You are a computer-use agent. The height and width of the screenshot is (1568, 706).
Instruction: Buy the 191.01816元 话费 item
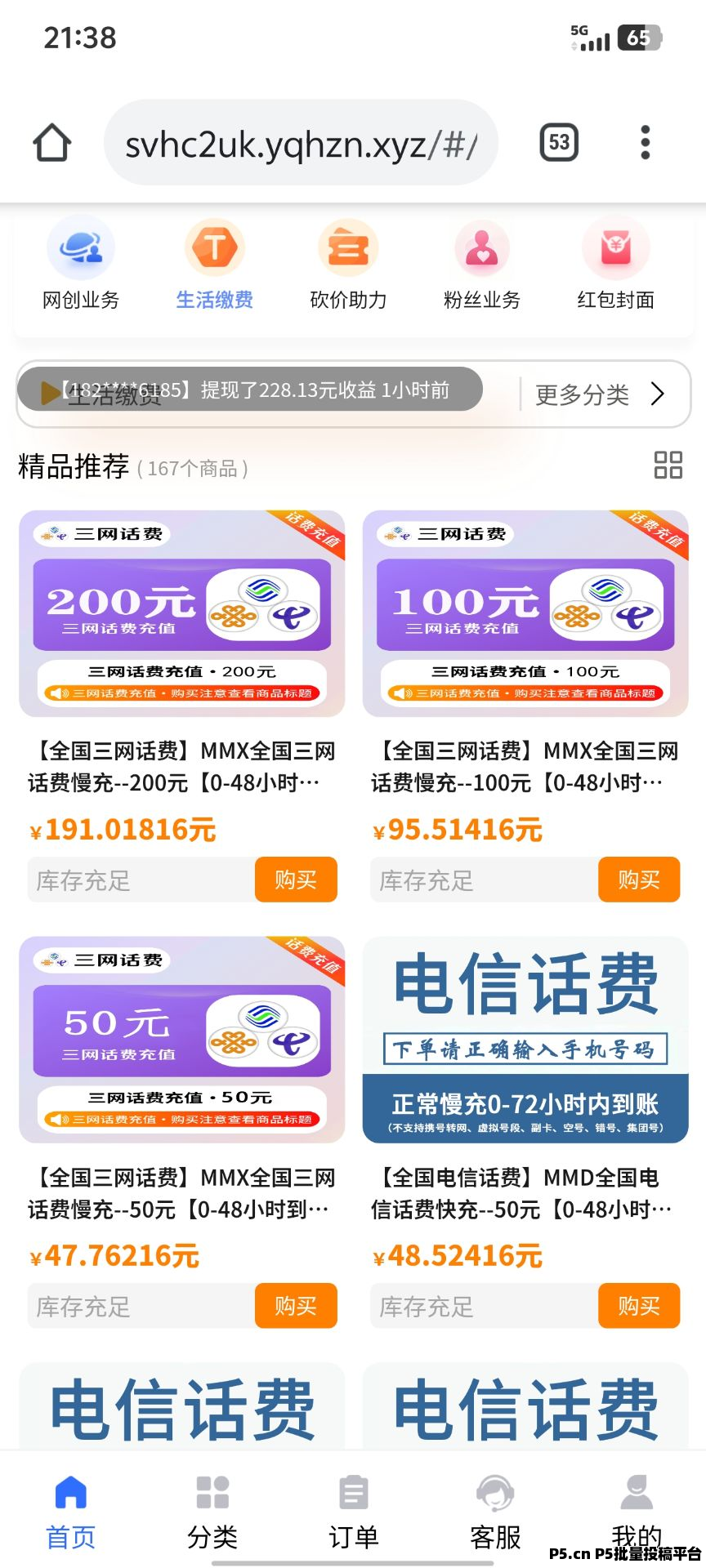296,880
